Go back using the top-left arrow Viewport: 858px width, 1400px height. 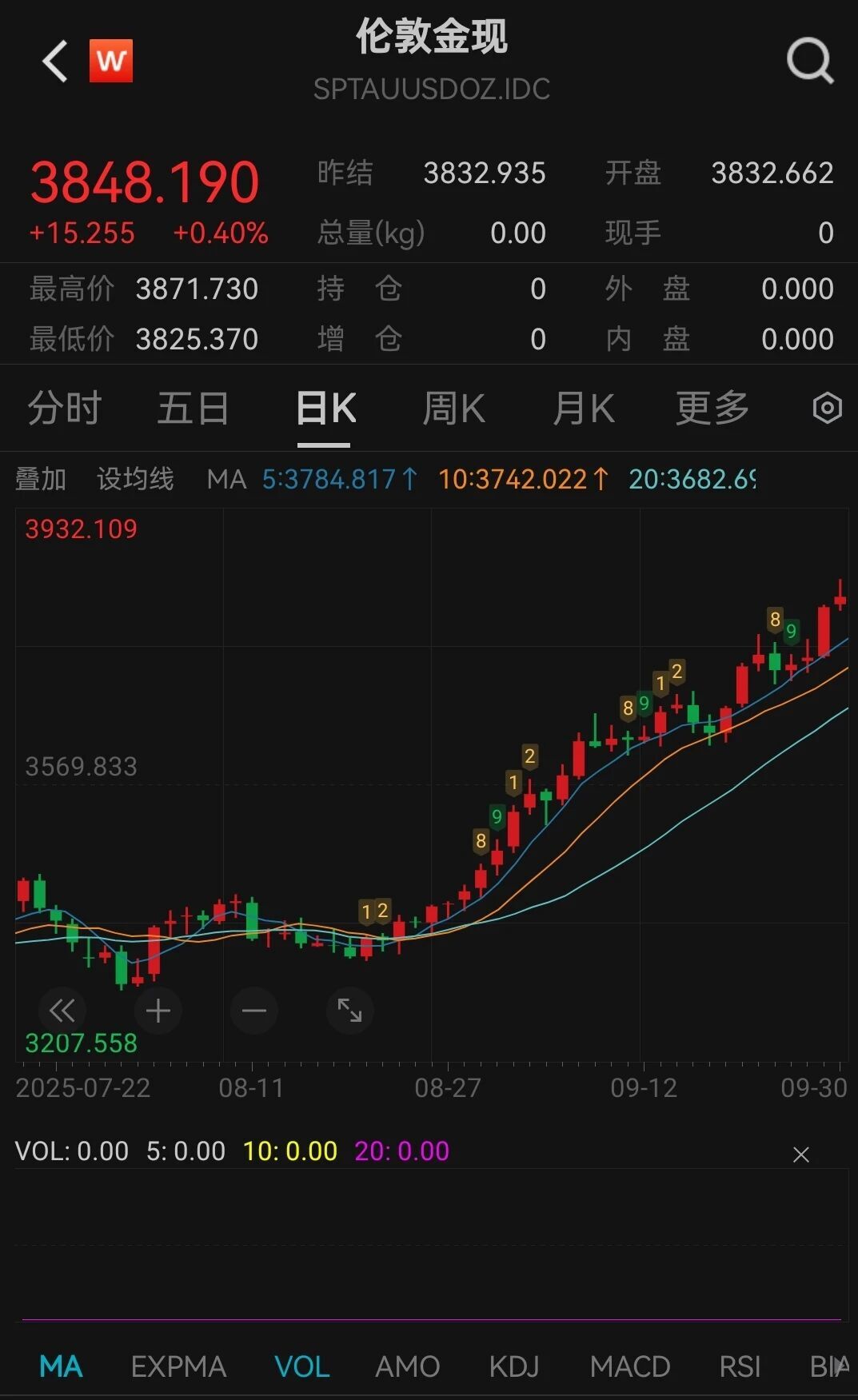55,62
